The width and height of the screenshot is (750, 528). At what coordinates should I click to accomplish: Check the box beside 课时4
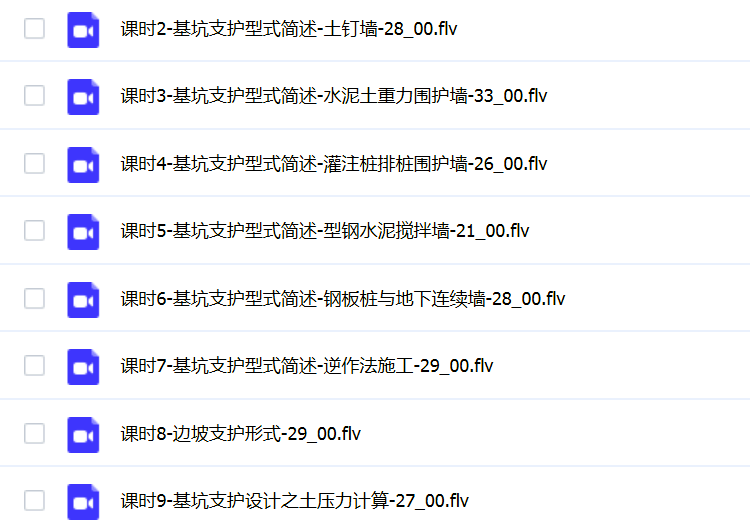point(34,163)
